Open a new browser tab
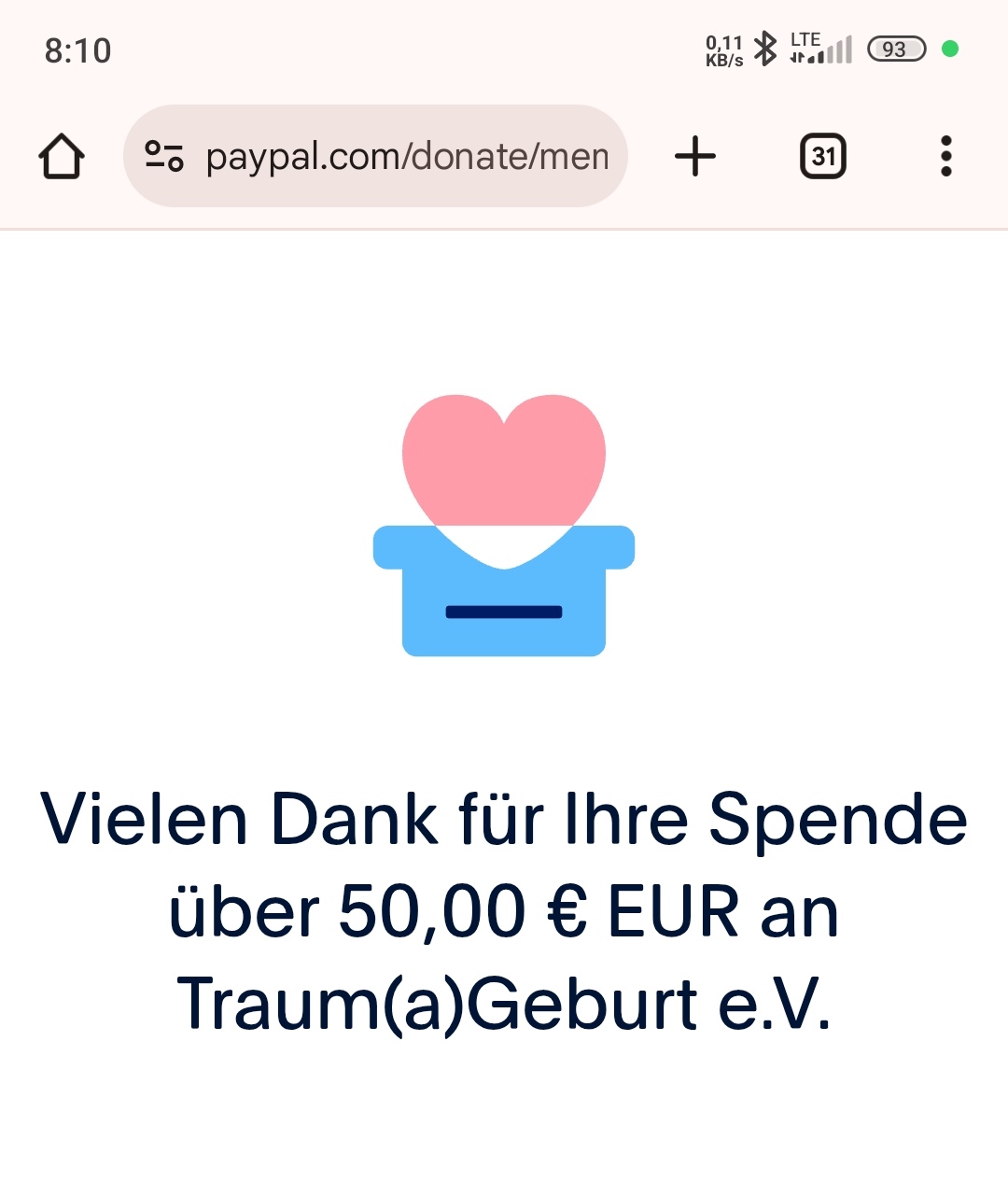The image size is (1008, 1196). coord(695,156)
